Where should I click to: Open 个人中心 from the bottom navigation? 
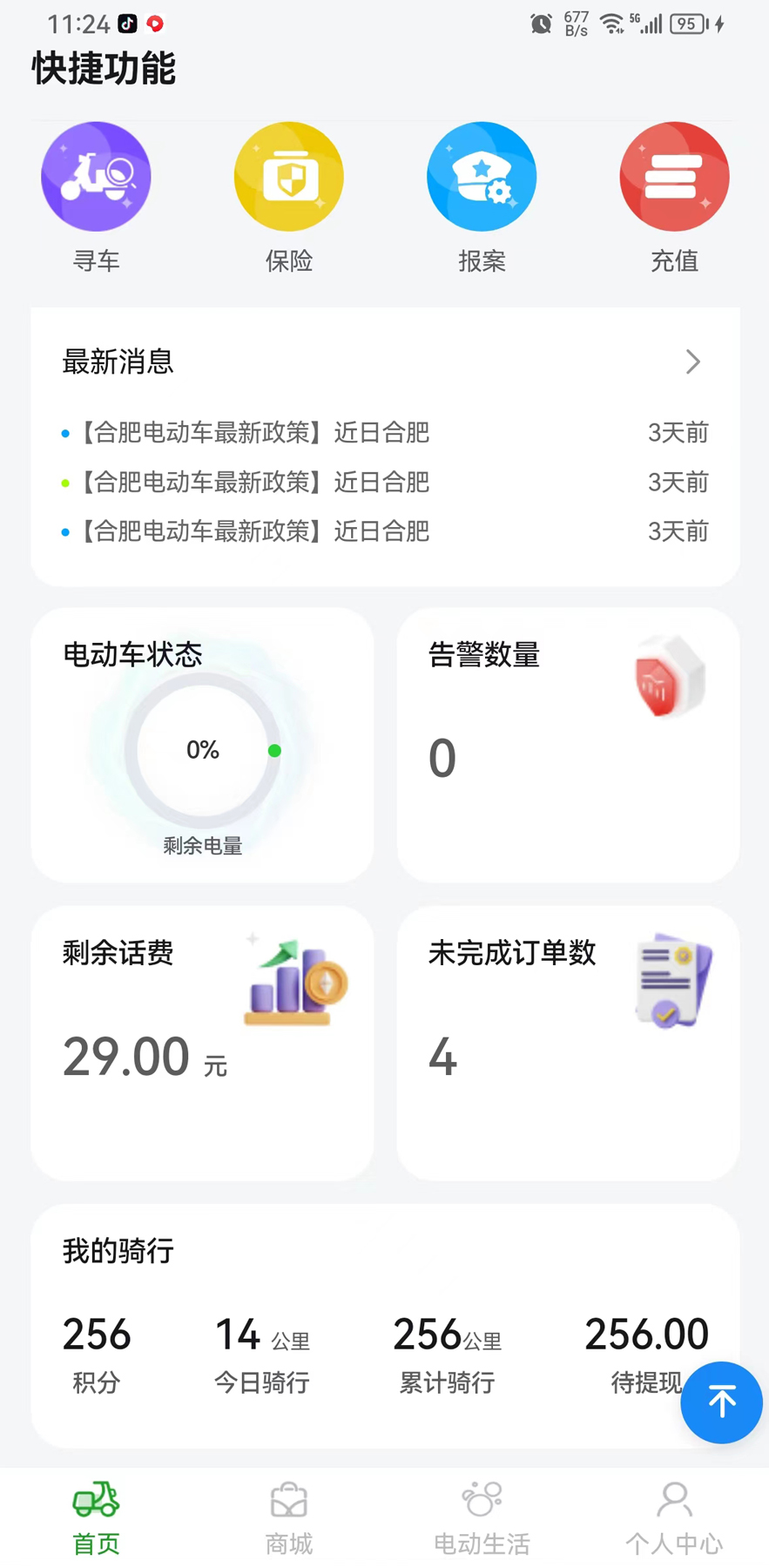pyautogui.click(x=673, y=1516)
